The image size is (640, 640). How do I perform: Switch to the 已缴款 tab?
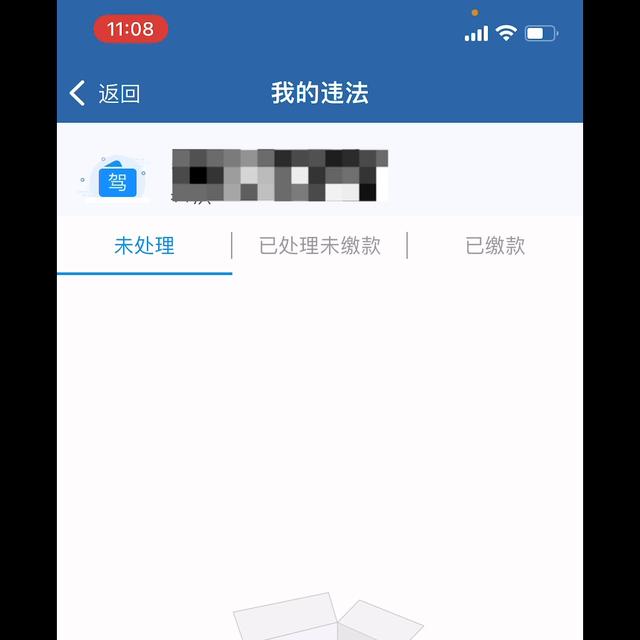pyautogui.click(x=495, y=246)
